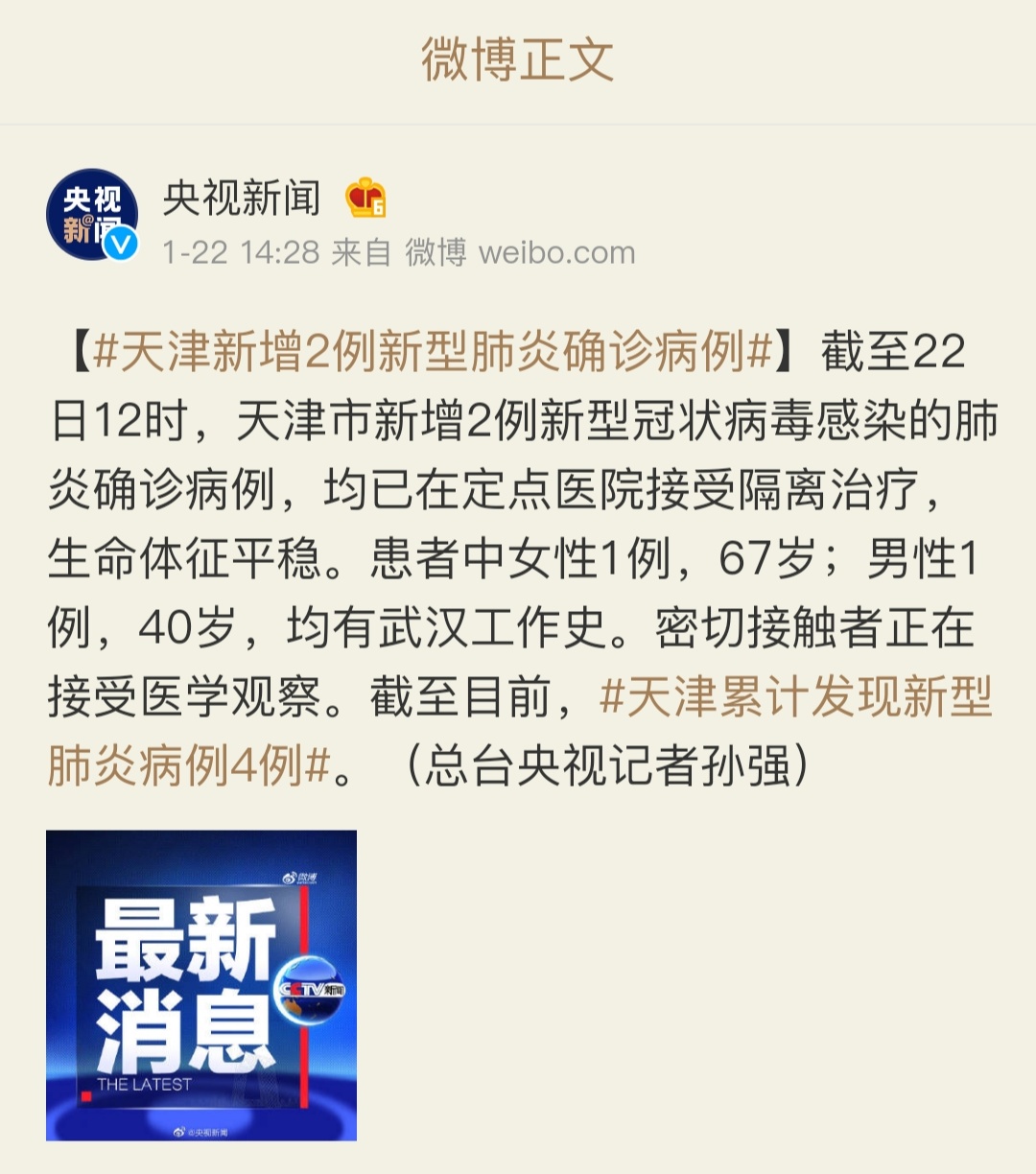
Task: Open the 央视新闻 username profile link
Action: [x=243, y=196]
